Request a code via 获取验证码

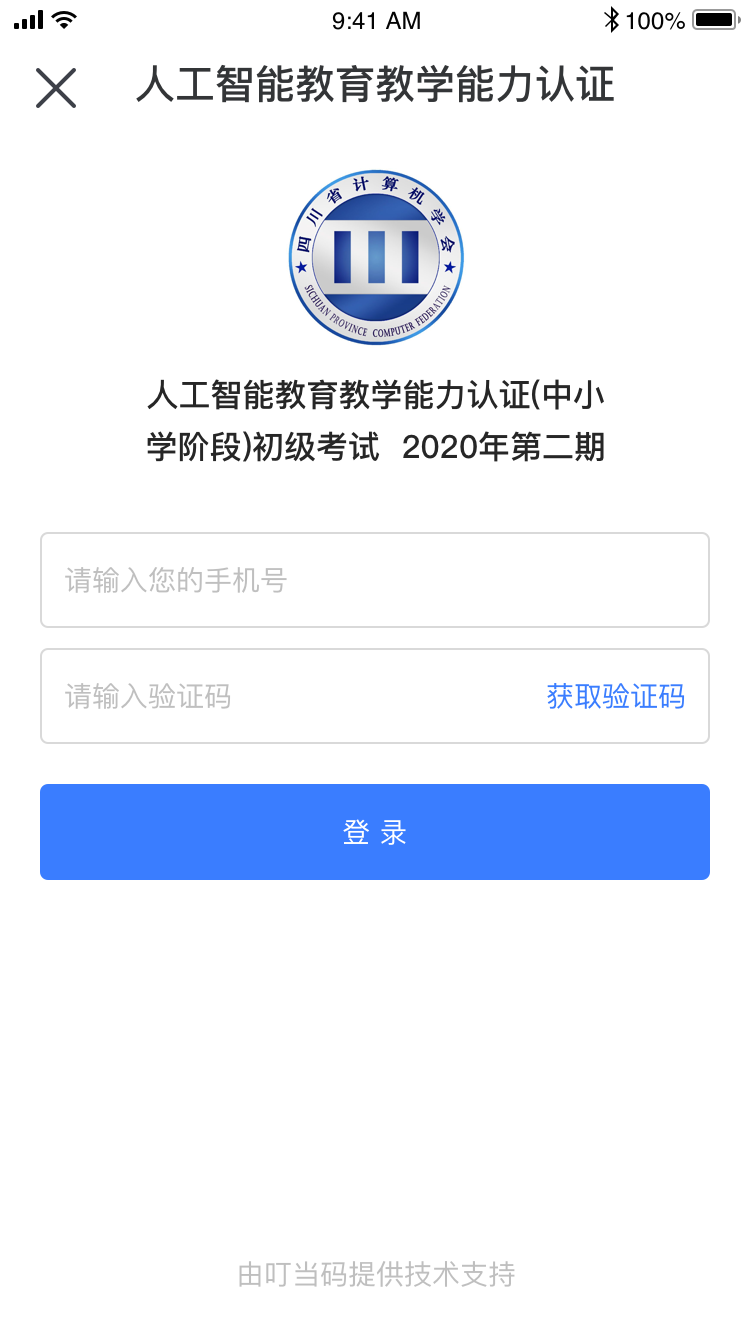click(616, 696)
